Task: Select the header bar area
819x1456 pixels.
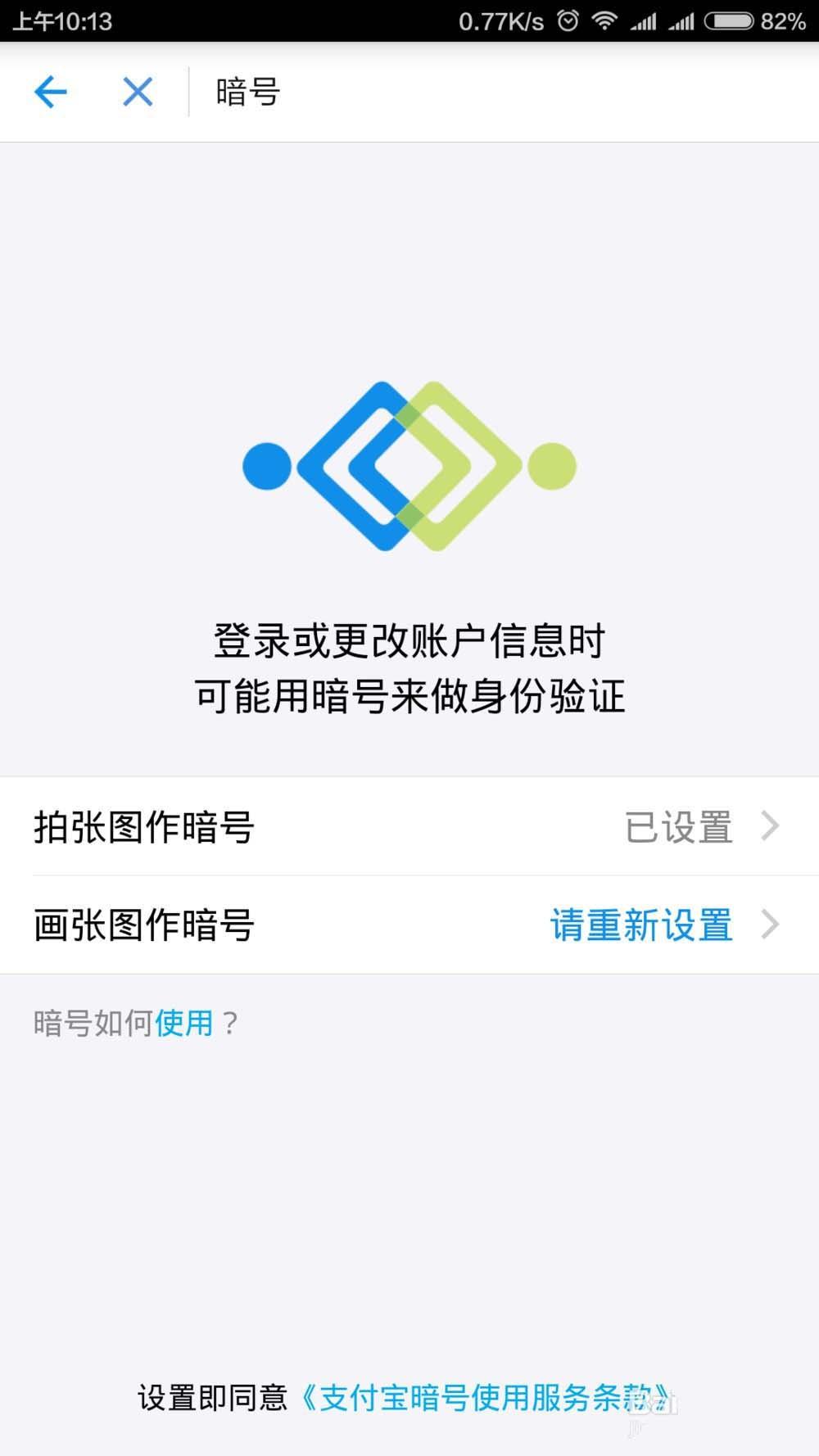Action: tap(491, 92)
